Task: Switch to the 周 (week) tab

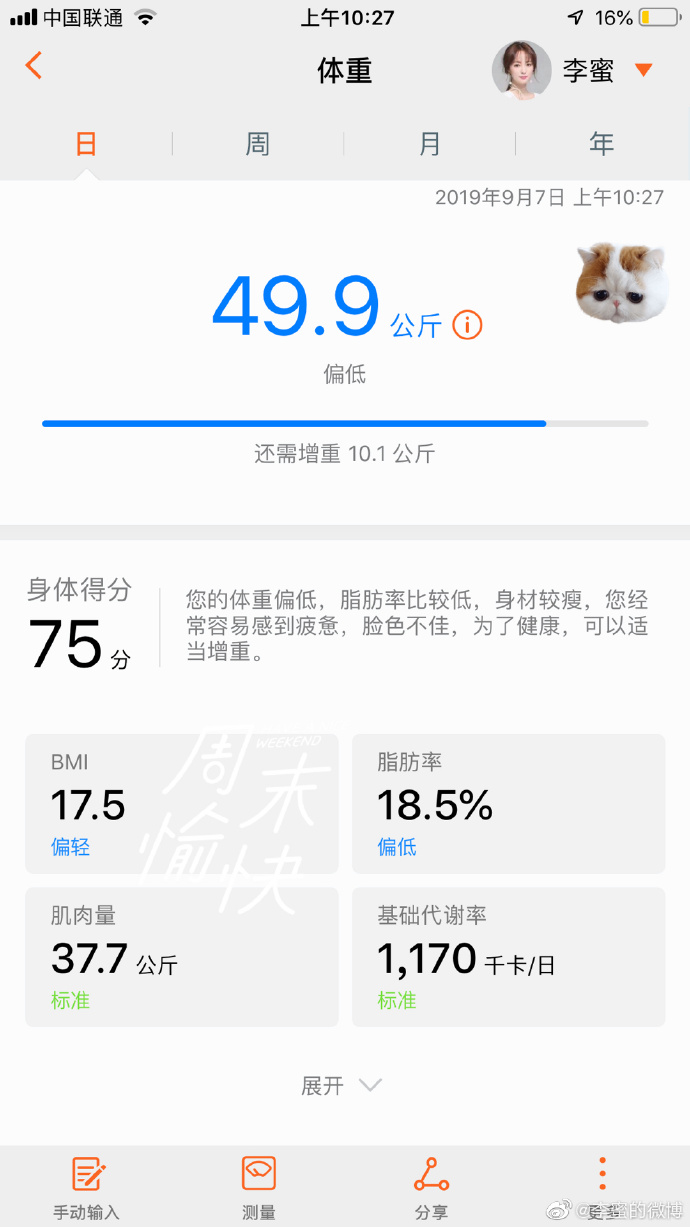Action: 257,144
